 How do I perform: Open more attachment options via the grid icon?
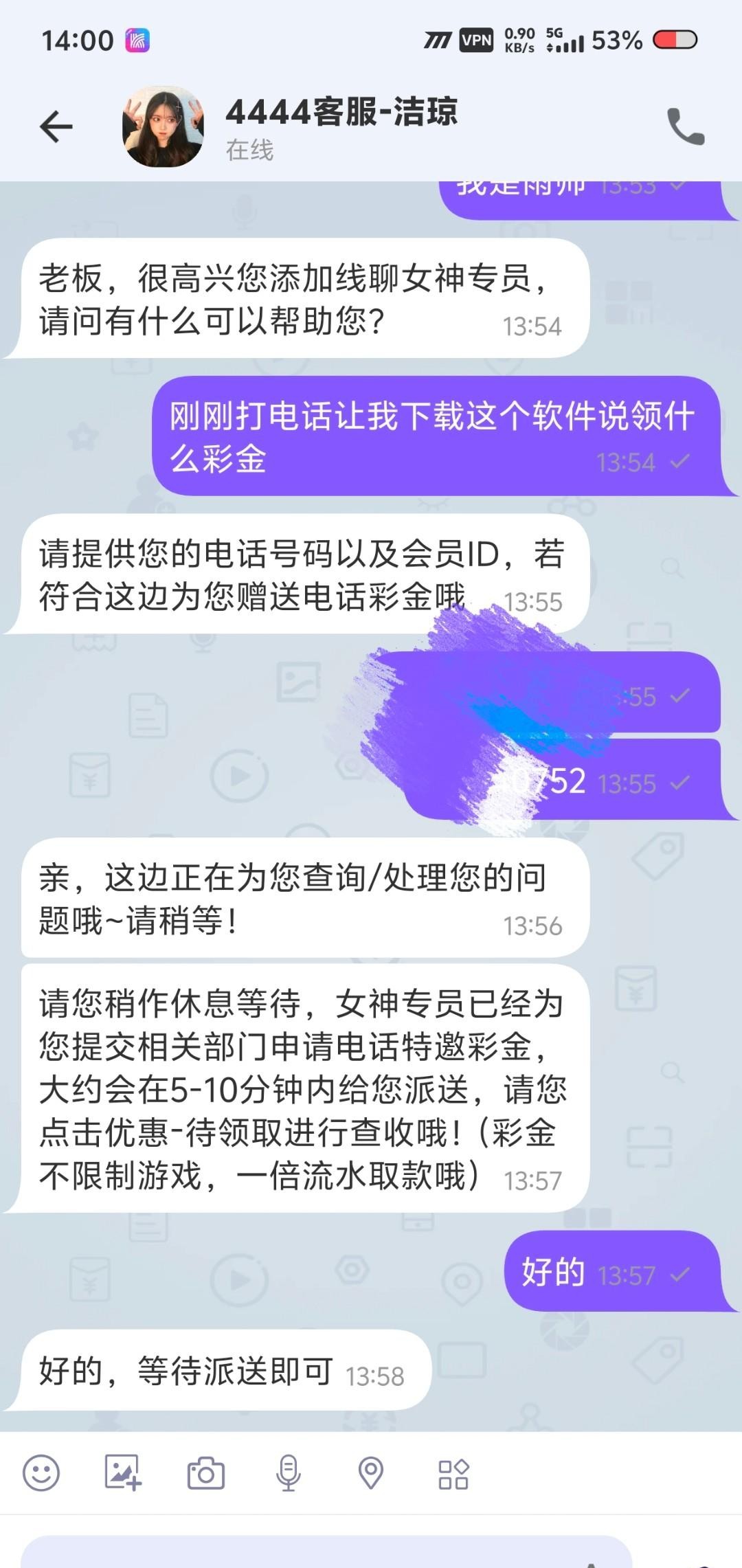coord(453,1473)
